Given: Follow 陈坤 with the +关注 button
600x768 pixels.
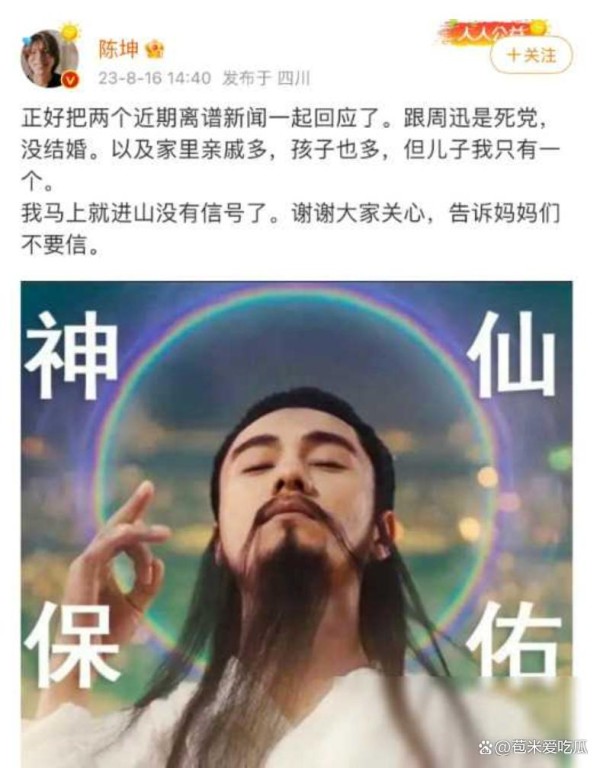Looking at the screenshot, I should (531, 55).
